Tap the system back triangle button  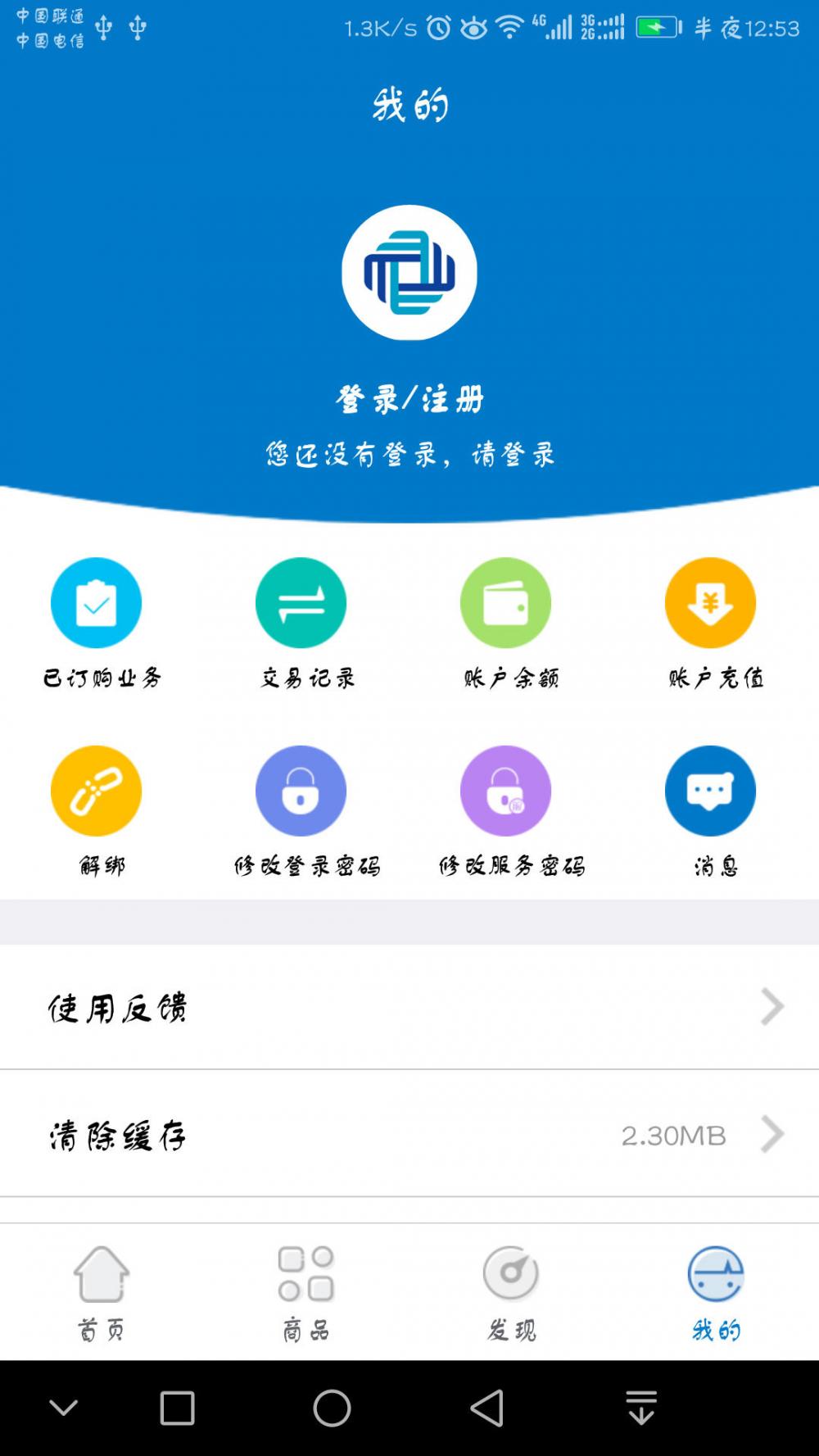[x=486, y=1408]
